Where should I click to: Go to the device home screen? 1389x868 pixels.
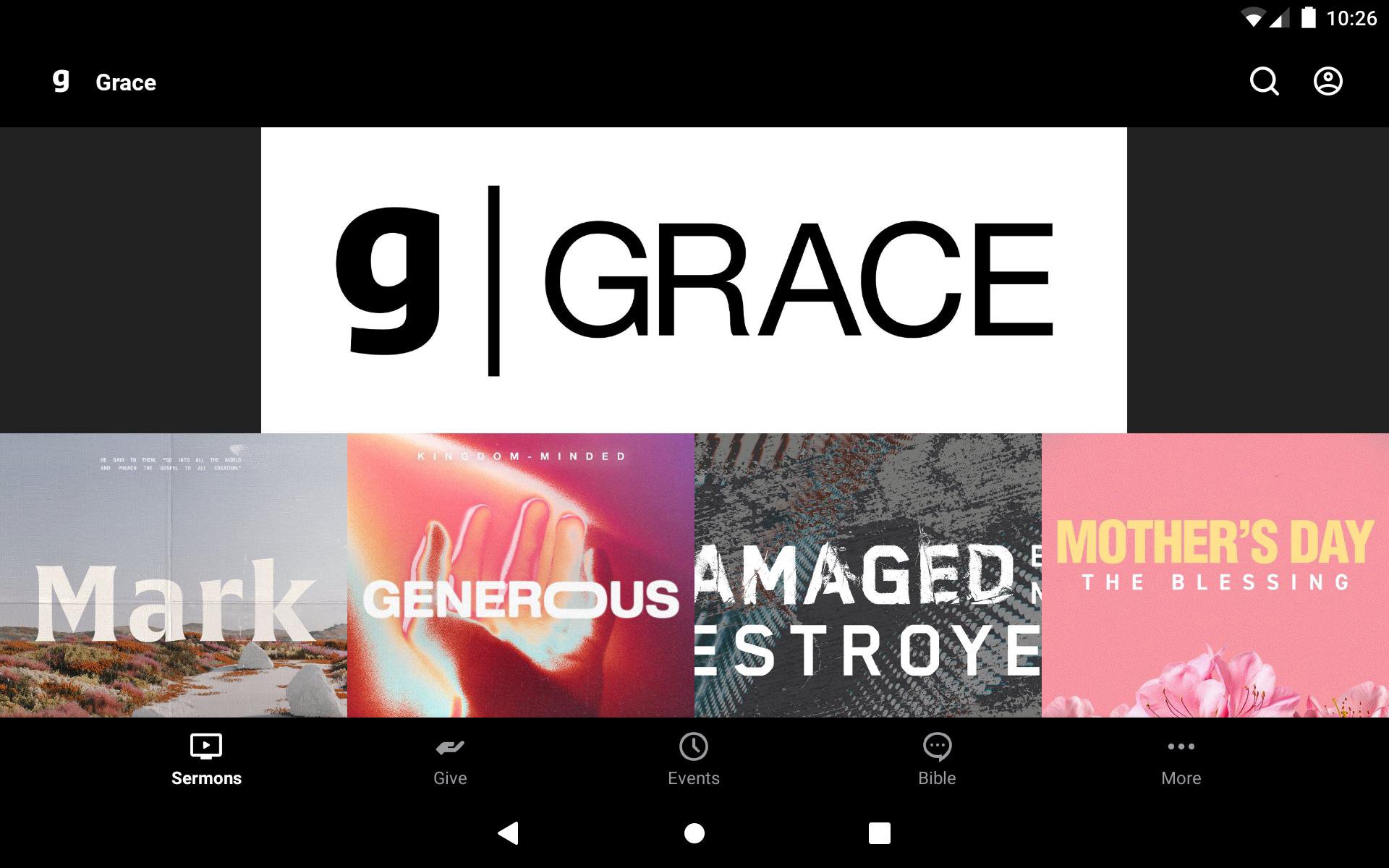694,833
